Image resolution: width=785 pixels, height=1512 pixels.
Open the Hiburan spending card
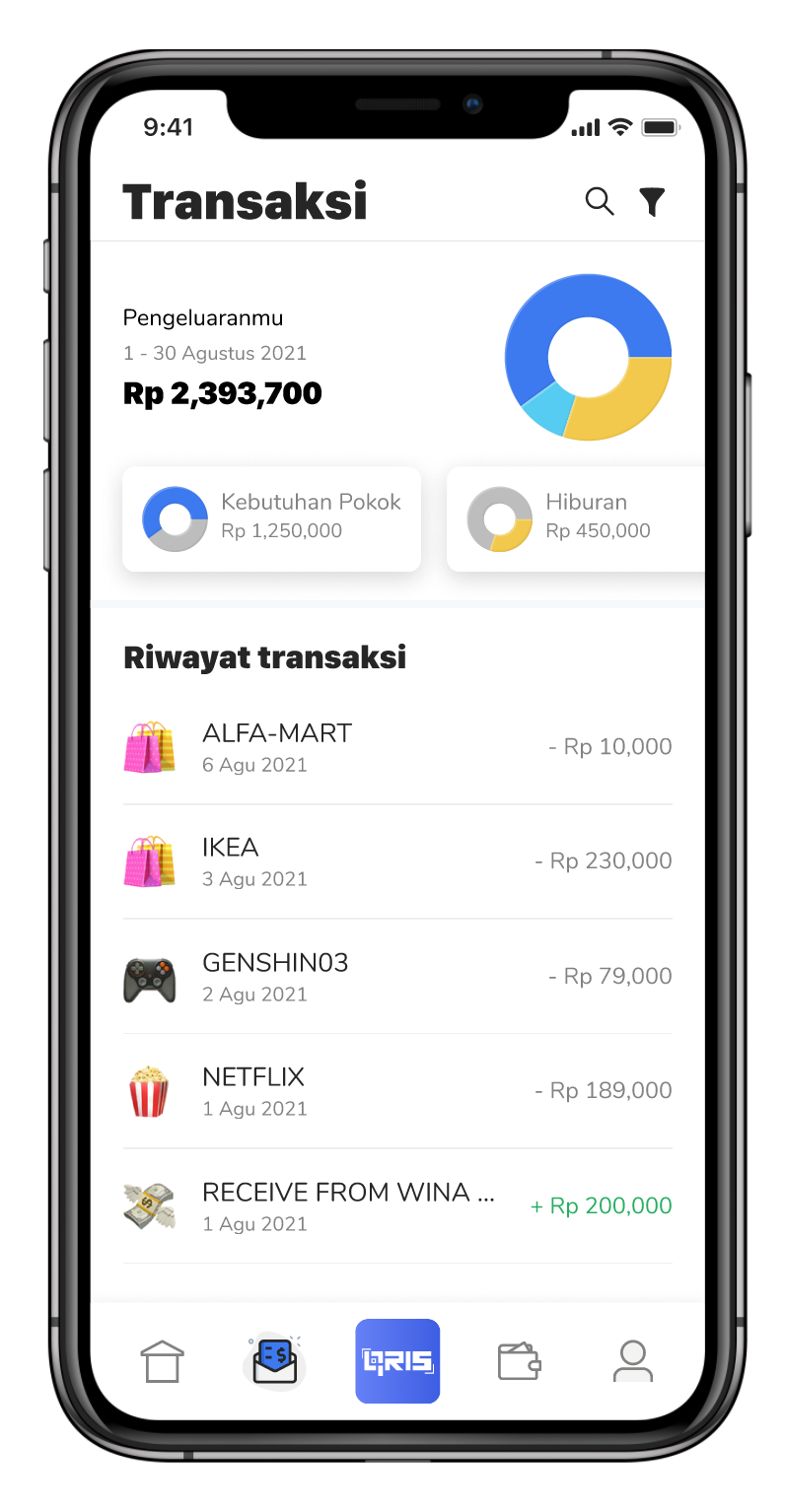tap(577, 518)
